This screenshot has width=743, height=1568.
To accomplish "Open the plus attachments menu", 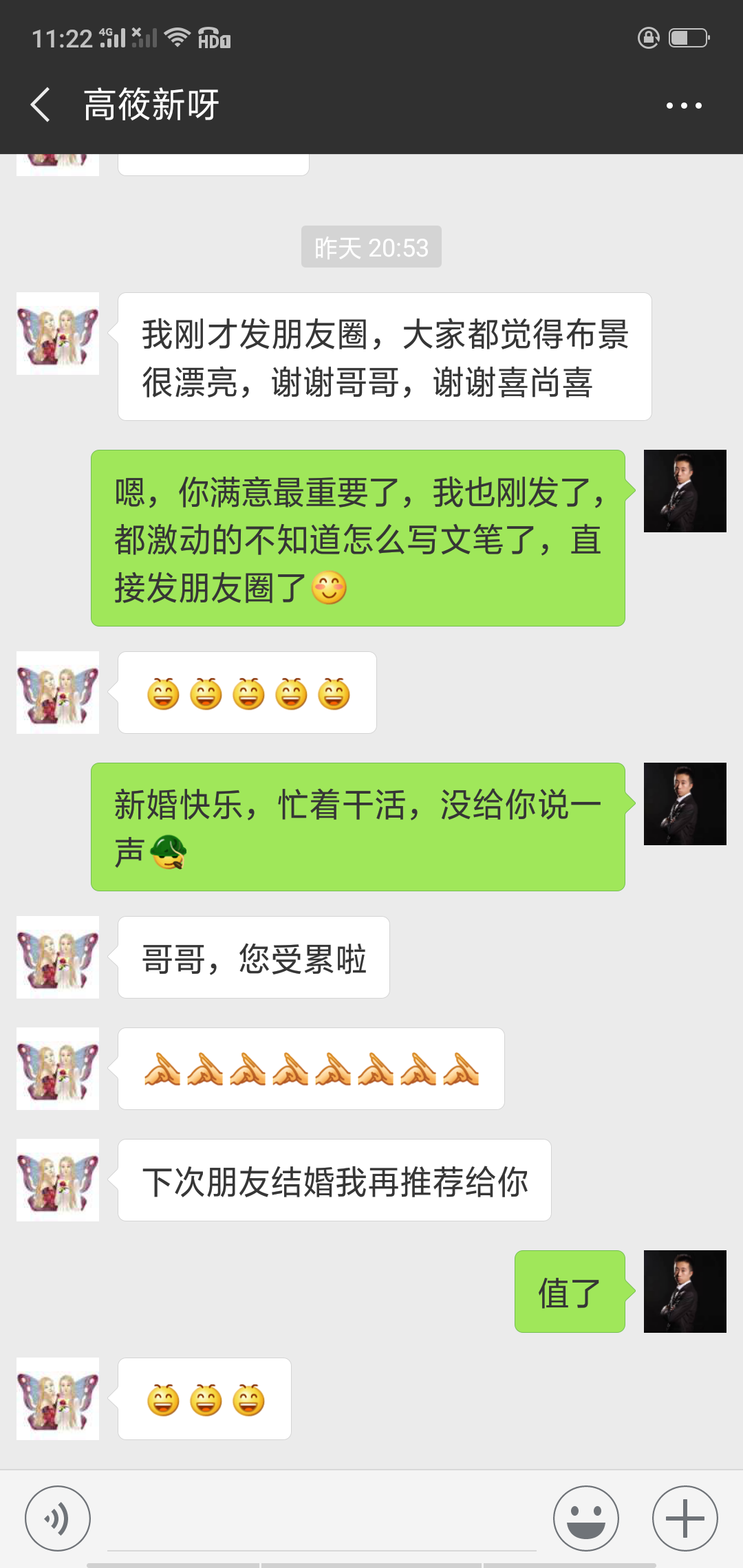I will [x=685, y=1518].
